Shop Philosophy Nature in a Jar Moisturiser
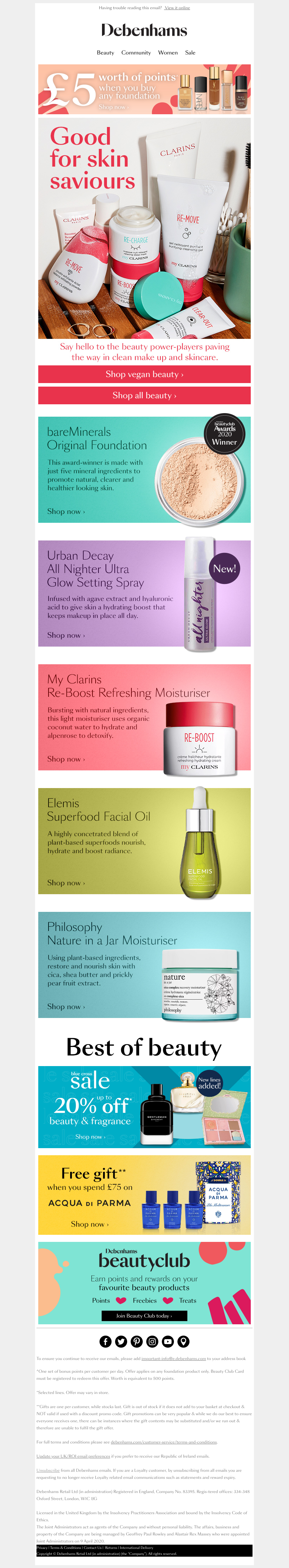 [66, 1006]
